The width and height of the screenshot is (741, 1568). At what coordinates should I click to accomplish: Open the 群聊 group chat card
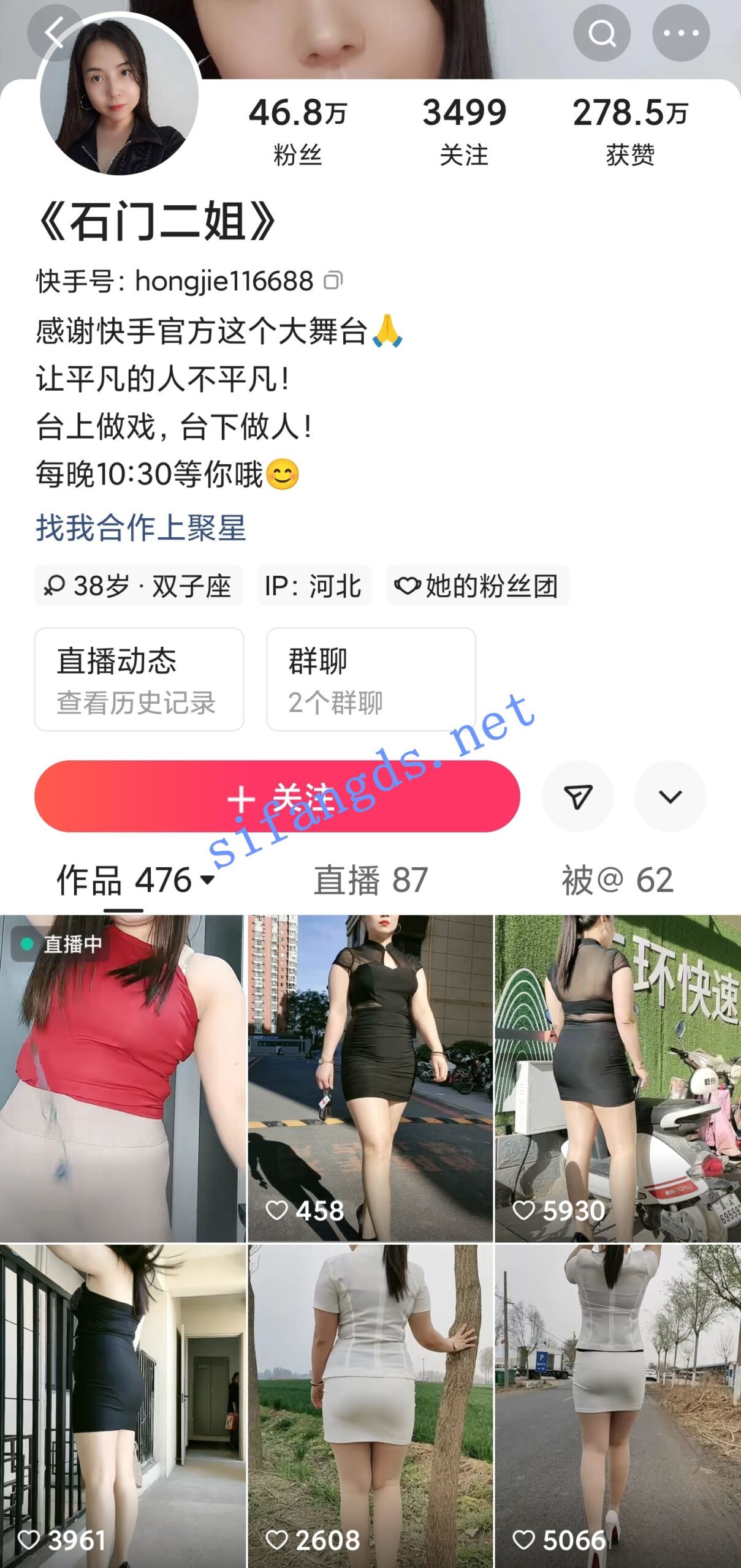point(371,679)
